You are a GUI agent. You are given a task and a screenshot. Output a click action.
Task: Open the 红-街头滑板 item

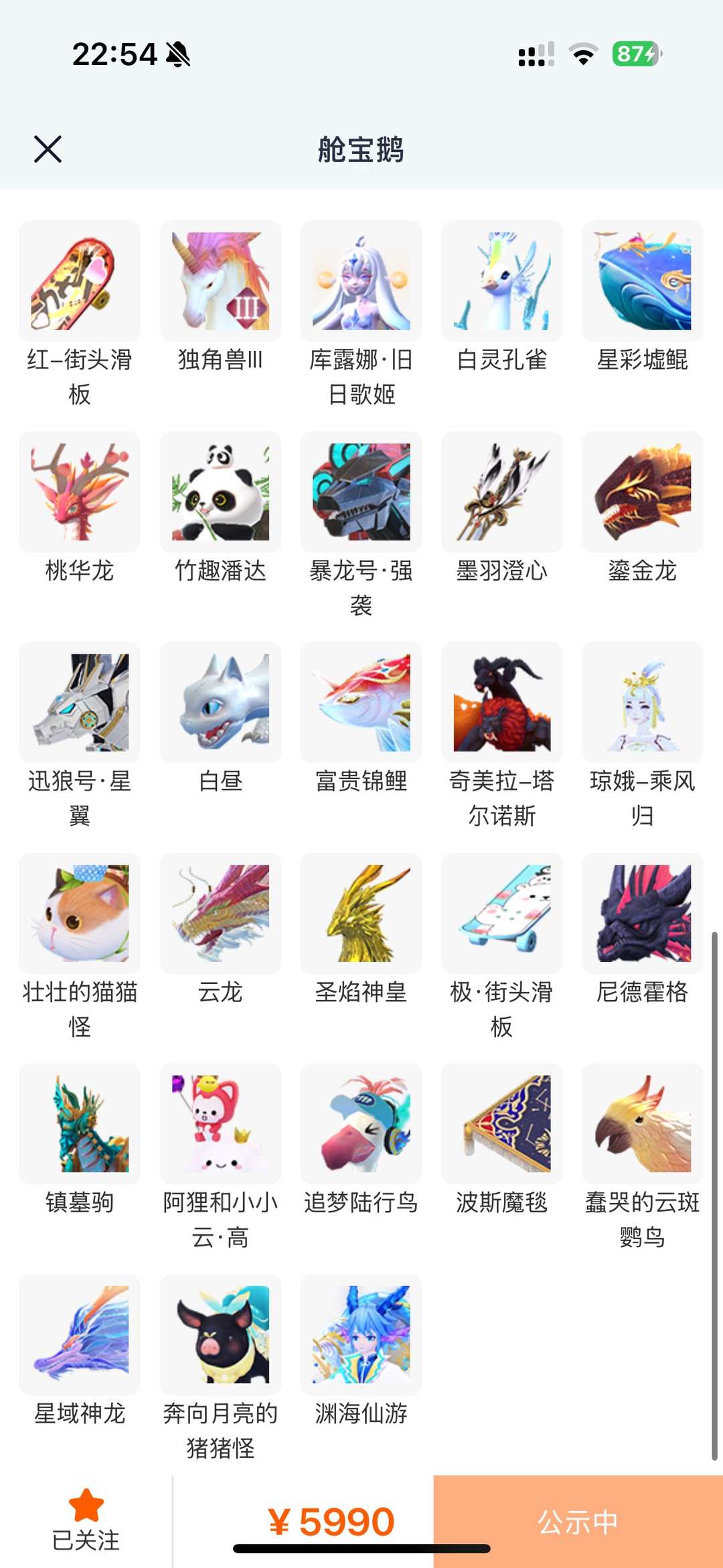80,281
